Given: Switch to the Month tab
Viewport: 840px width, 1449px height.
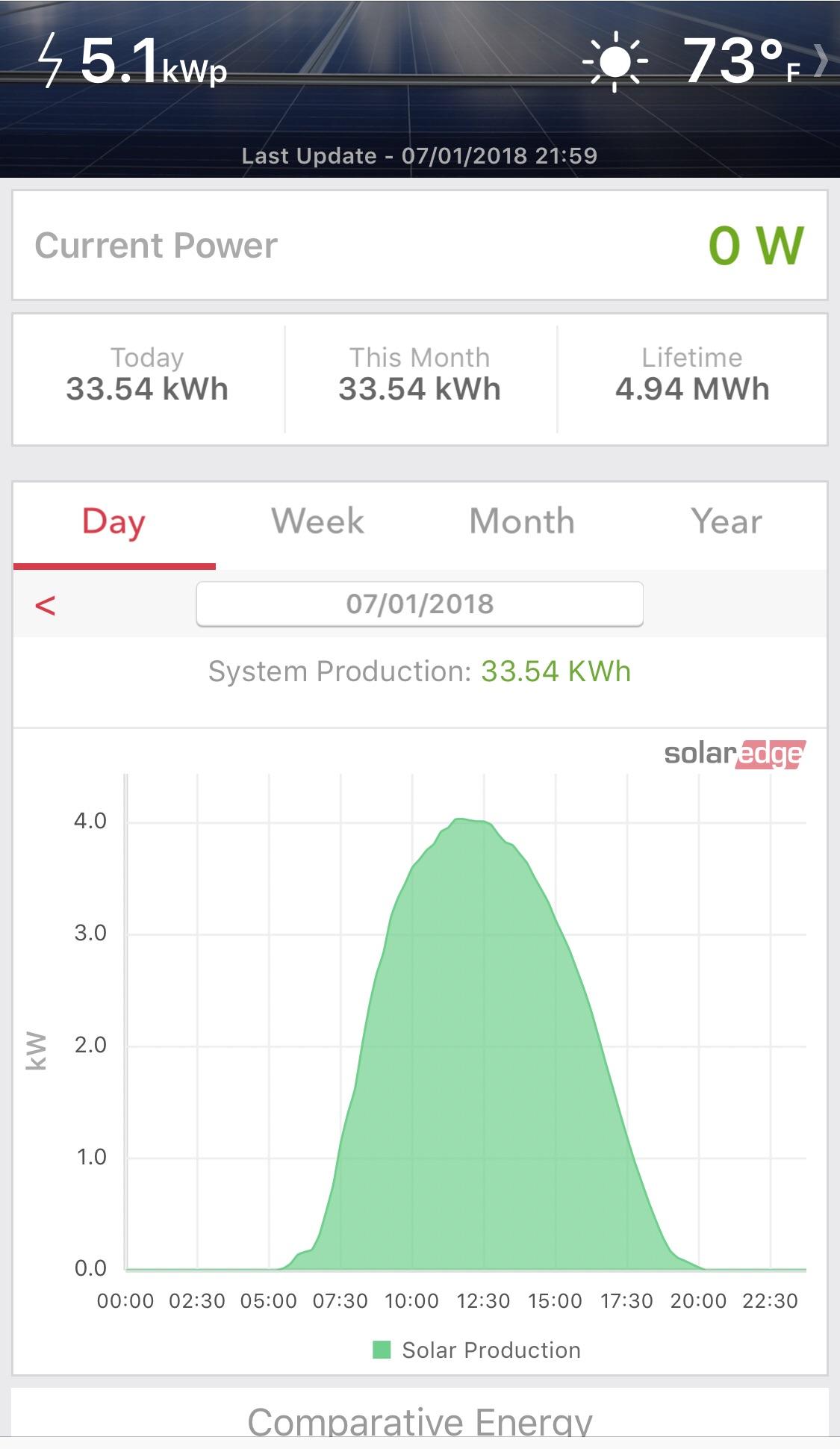Looking at the screenshot, I should [x=521, y=523].
